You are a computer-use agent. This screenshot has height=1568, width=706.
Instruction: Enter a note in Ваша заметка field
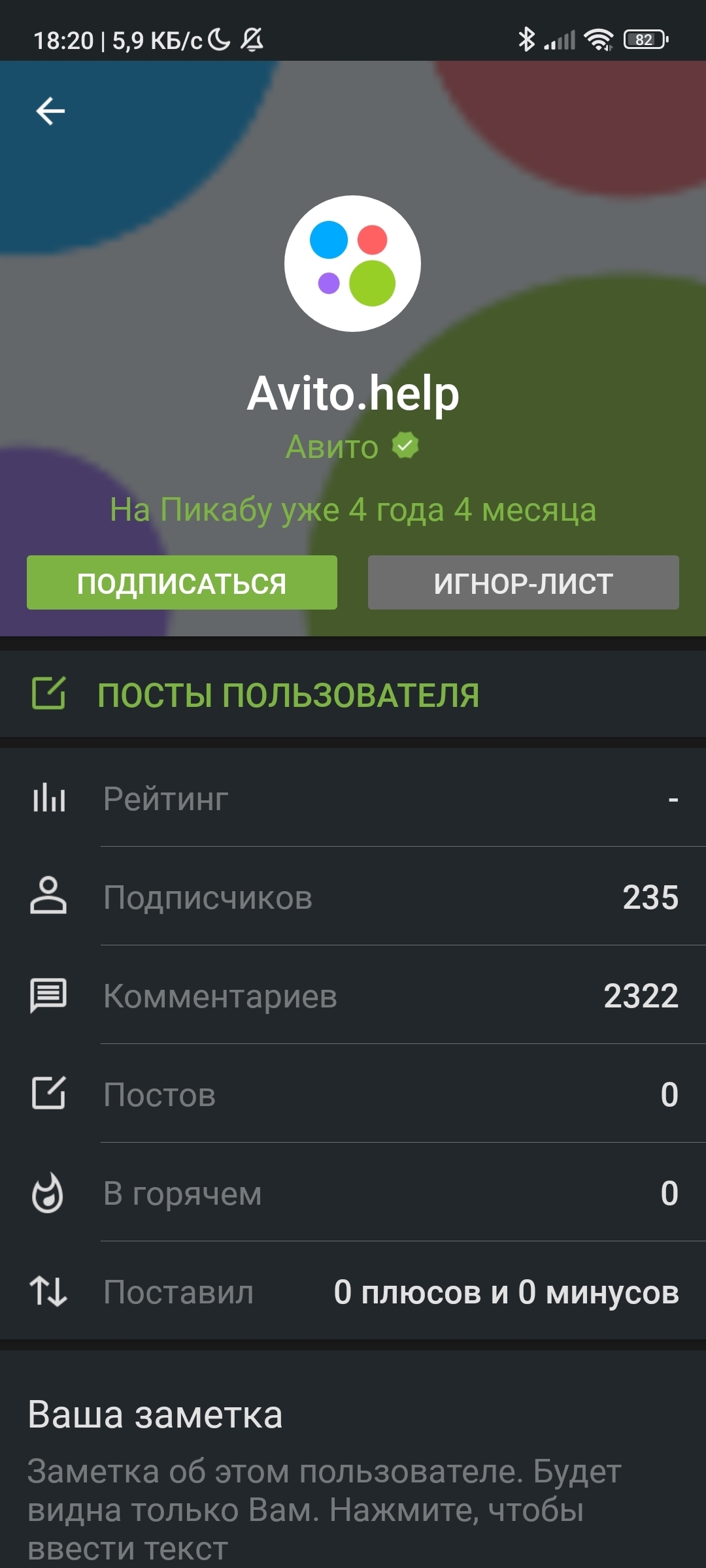point(324,1509)
